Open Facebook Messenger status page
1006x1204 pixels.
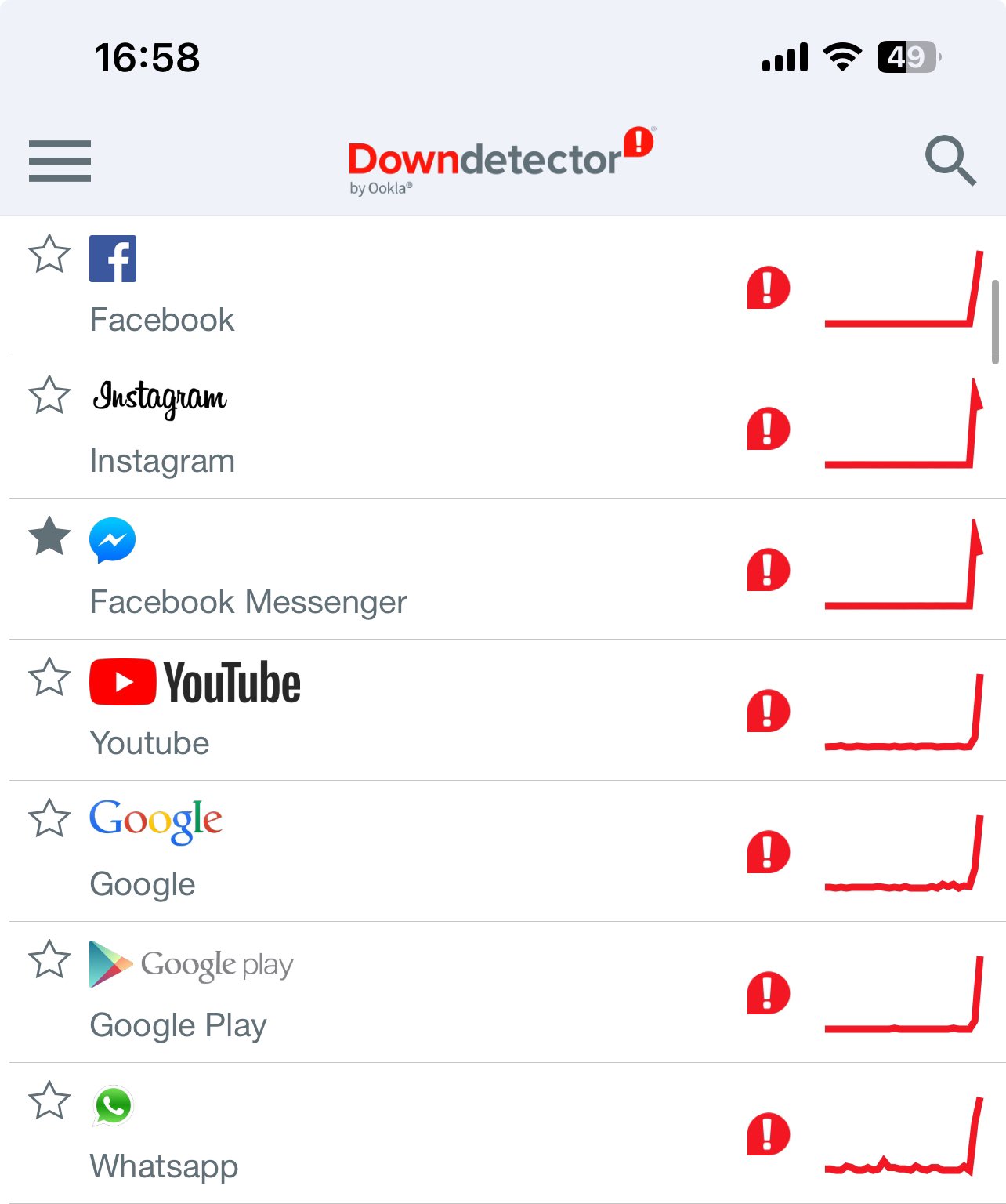point(248,601)
